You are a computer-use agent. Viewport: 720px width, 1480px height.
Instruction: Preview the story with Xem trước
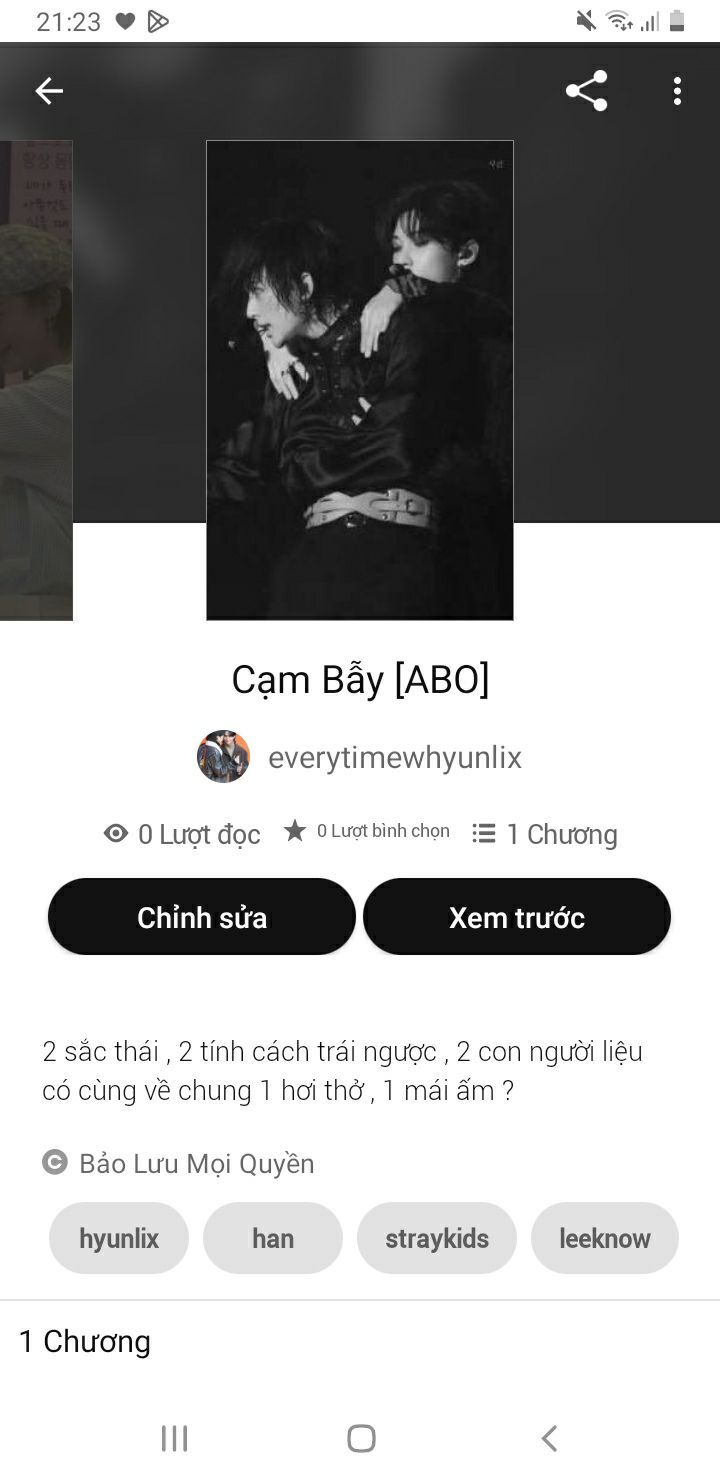pos(517,917)
